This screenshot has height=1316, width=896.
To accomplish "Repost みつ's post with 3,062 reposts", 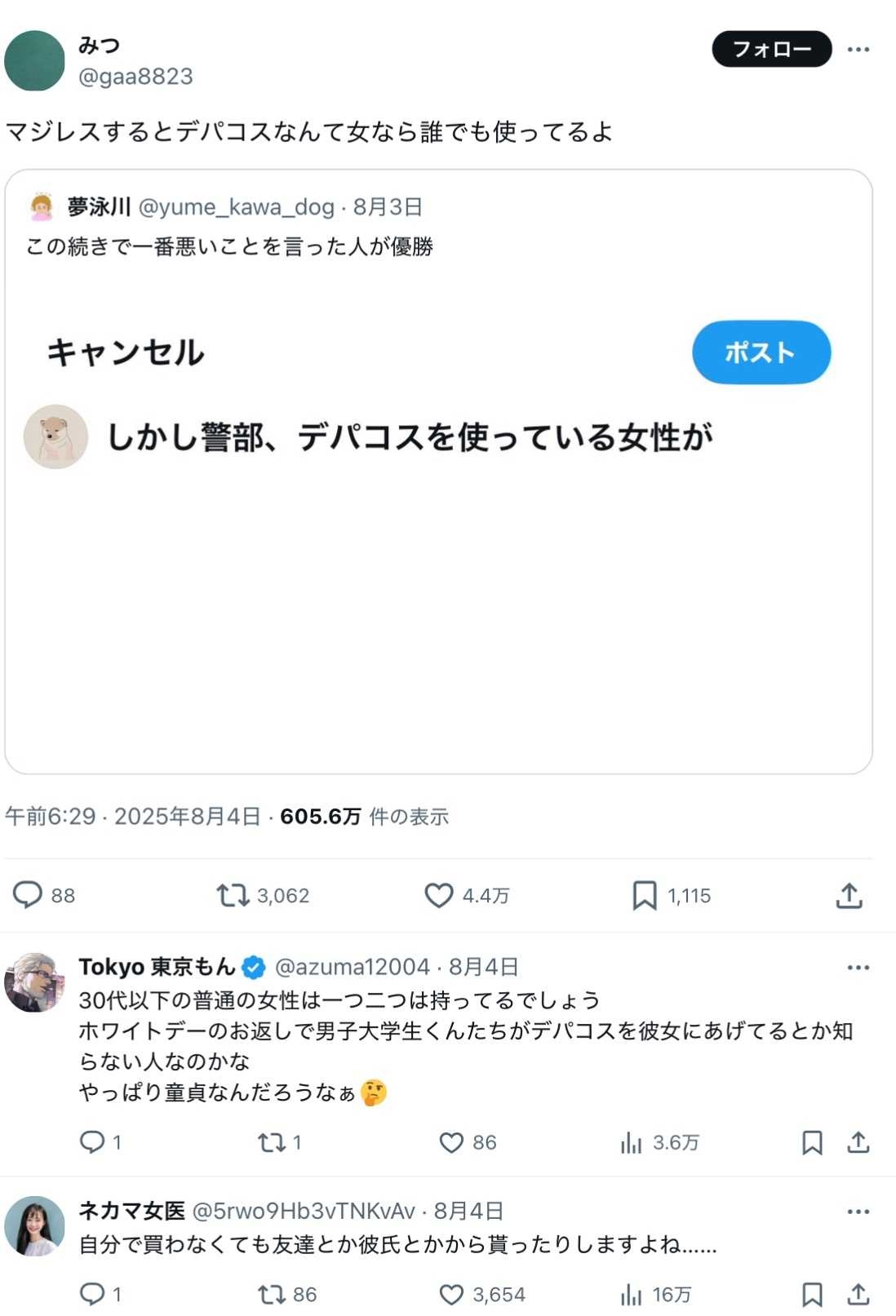I will [x=233, y=895].
